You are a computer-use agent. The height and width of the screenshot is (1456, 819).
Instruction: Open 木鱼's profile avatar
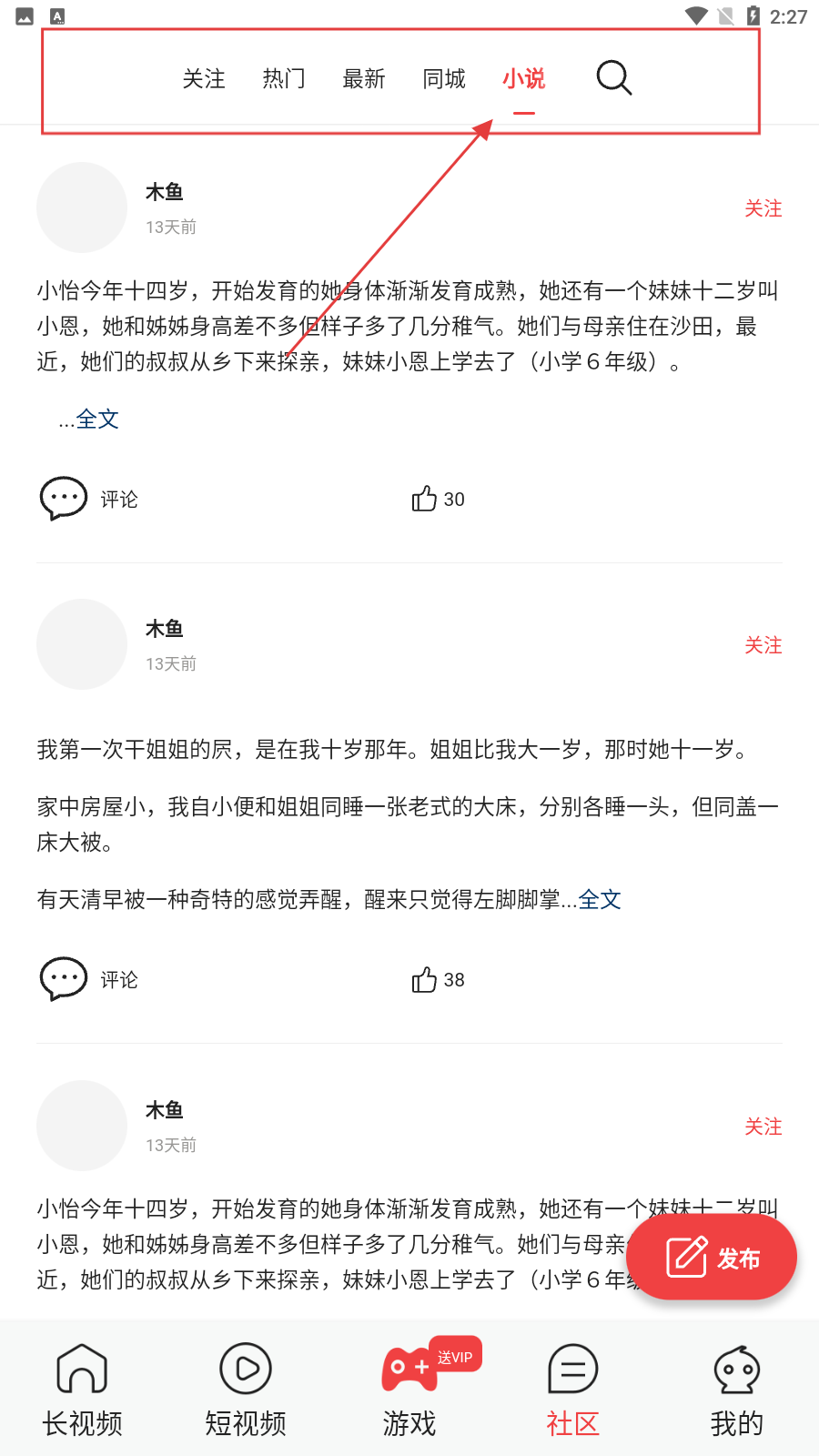tap(82, 207)
